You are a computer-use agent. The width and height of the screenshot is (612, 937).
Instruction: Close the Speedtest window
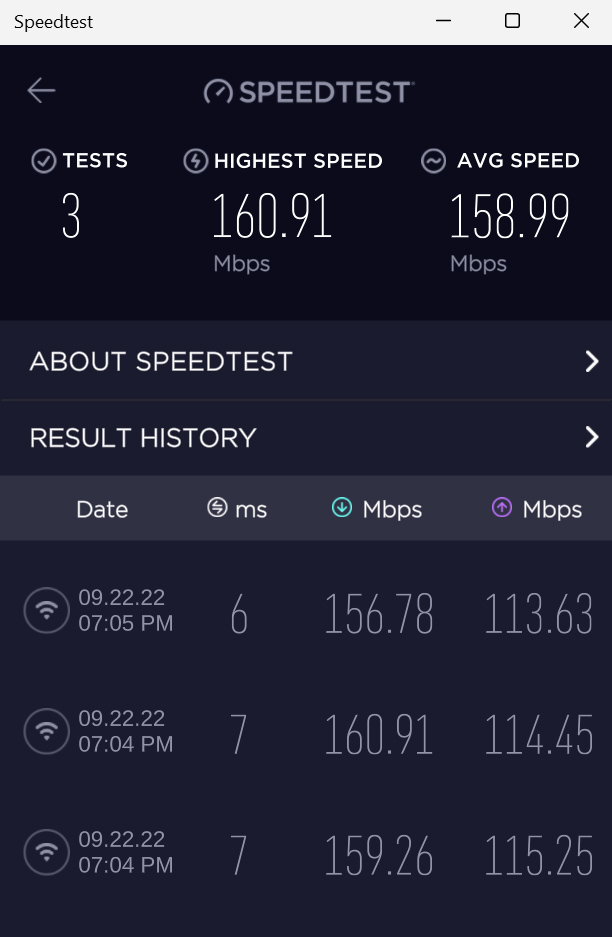(x=581, y=21)
